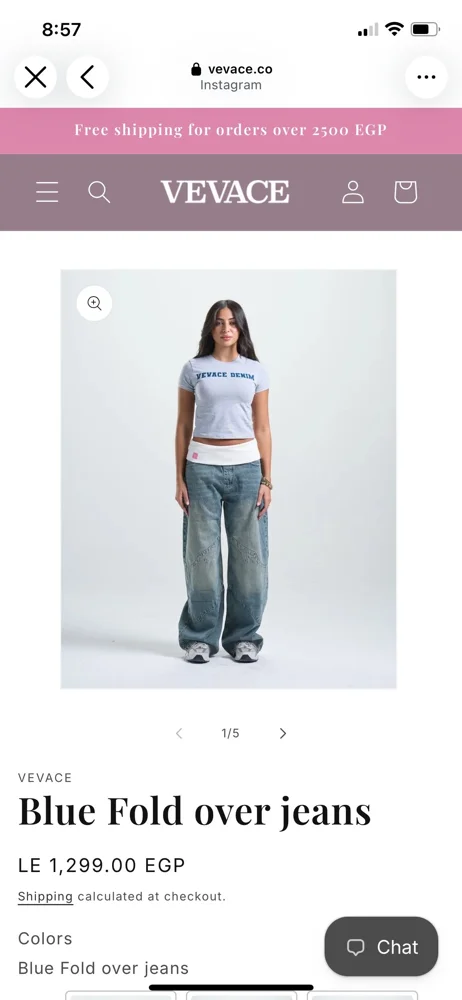Zoom into the product image
Image resolution: width=462 pixels, height=1000 pixels.
[x=94, y=303]
